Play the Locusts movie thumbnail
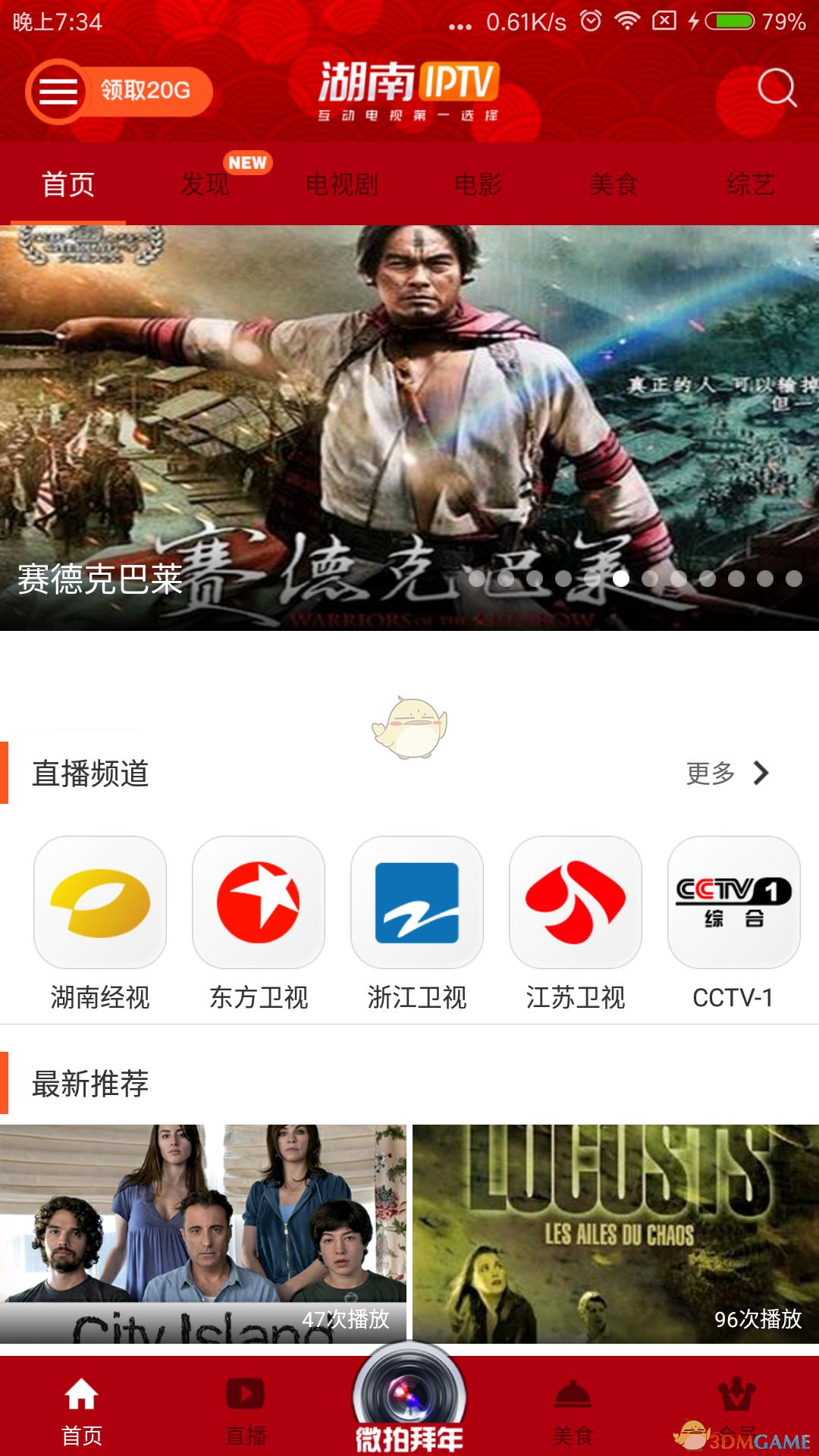Screen dimensions: 819x1456 click(615, 1233)
